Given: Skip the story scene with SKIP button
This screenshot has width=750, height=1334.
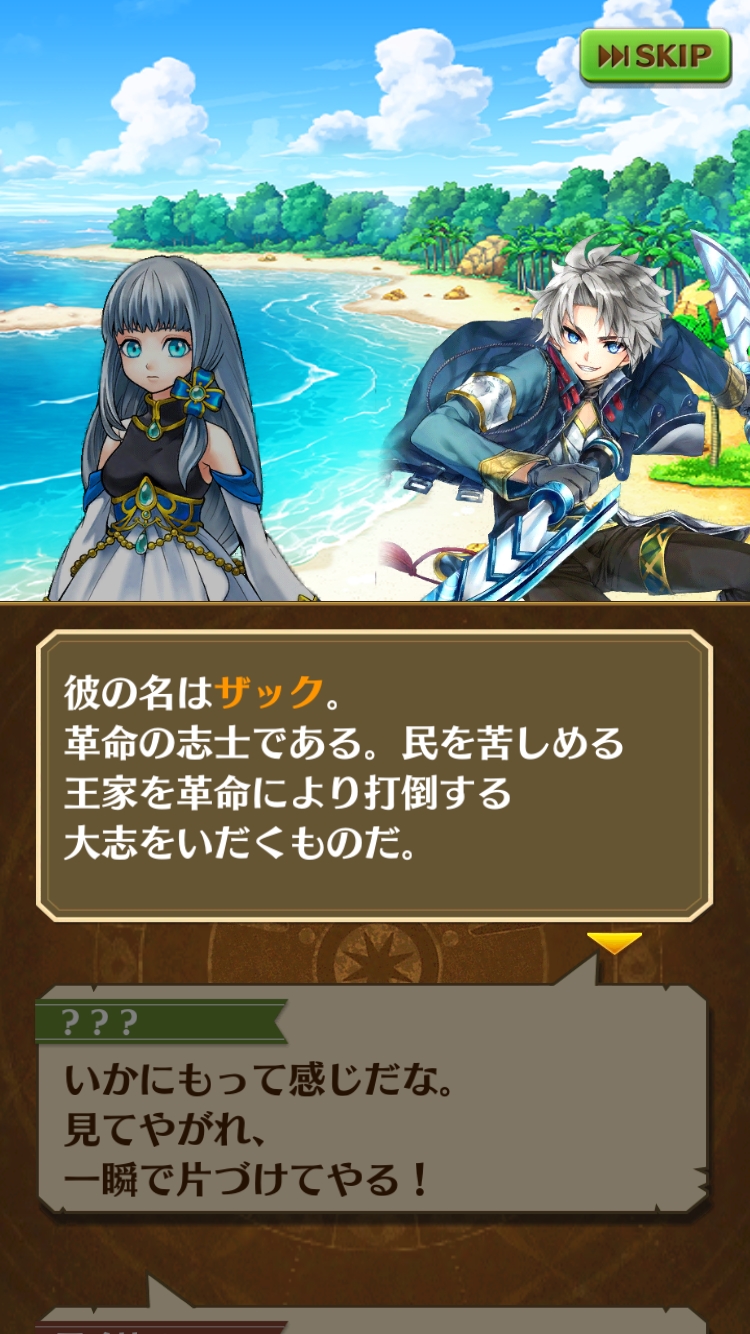Looking at the screenshot, I should coord(655,57).
